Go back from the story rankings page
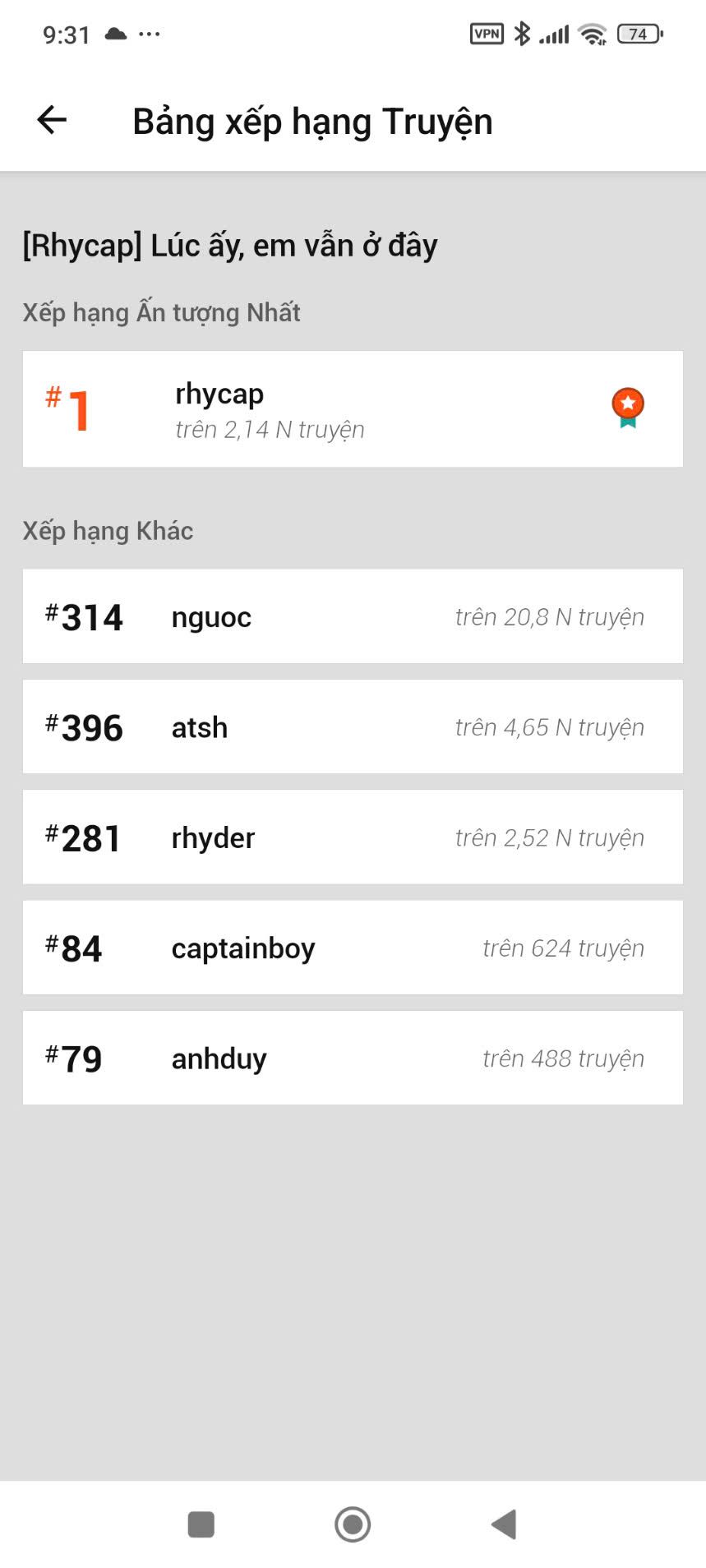The width and height of the screenshot is (706, 1568). 52,120
